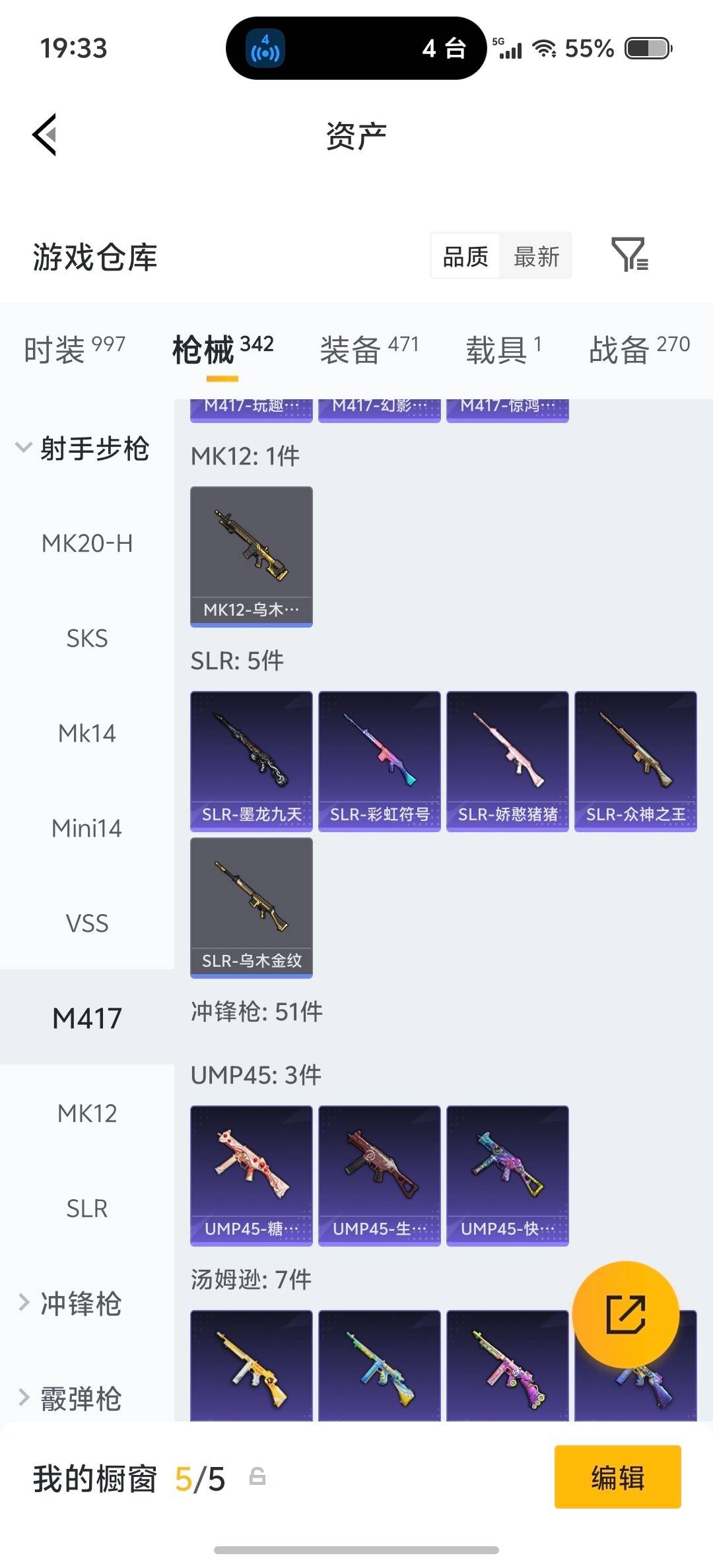Select the MK12-乌木 rifle icon
Image resolution: width=713 pixels, height=1568 pixels.
pyautogui.click(x=251, y=554)
